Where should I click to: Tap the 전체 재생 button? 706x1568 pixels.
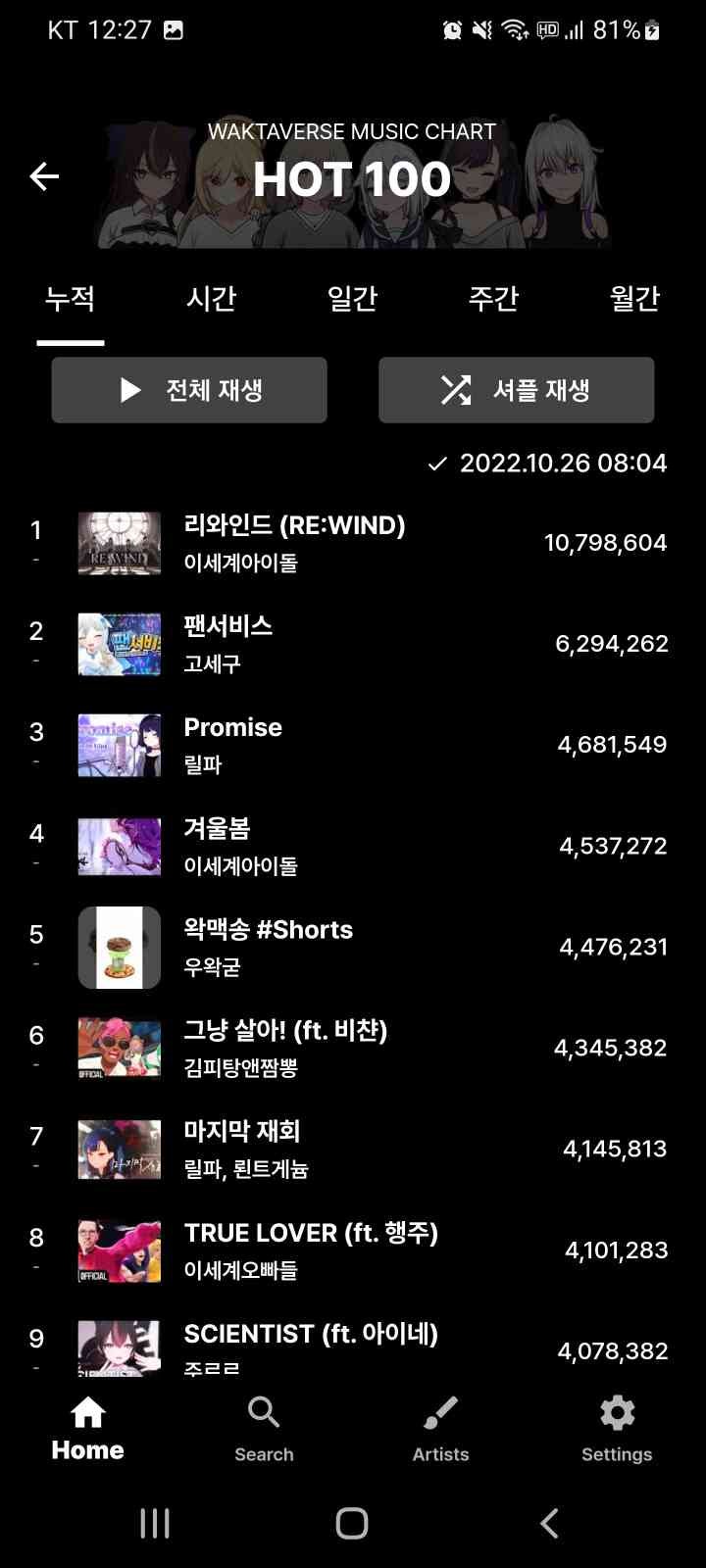pos(189,390)
